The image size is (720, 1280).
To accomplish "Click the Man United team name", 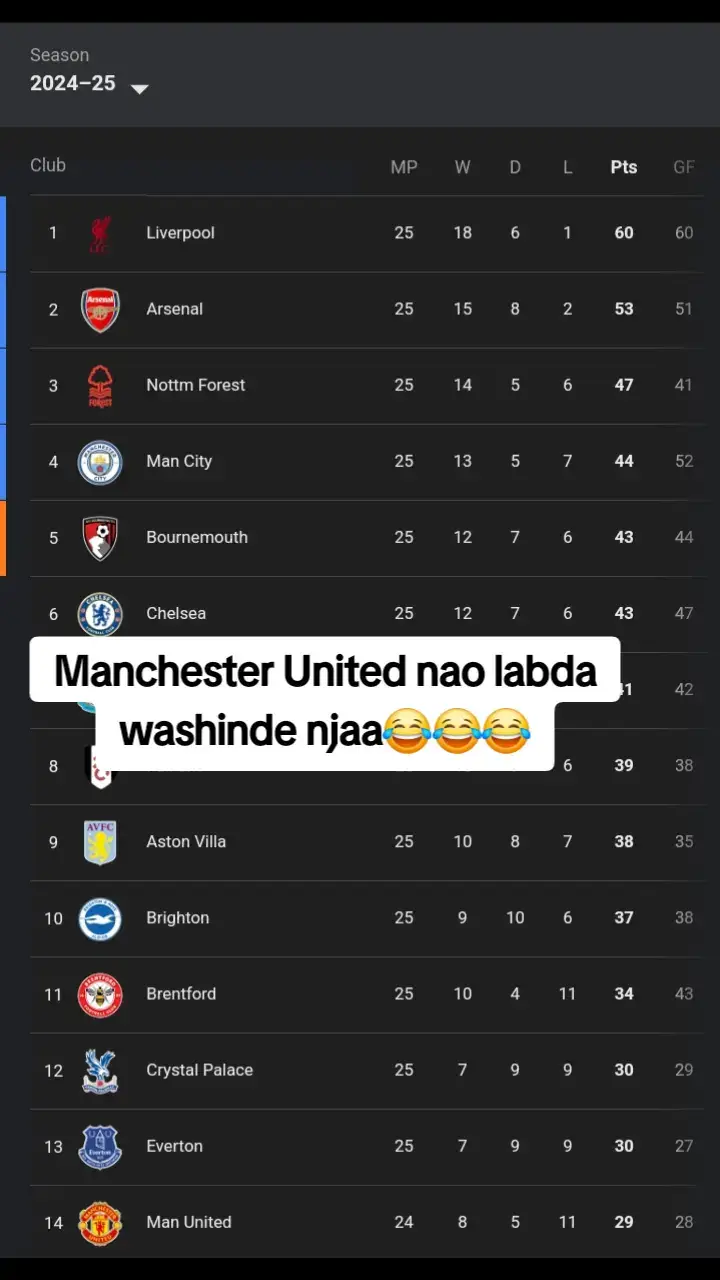I will coord(189,1221).
